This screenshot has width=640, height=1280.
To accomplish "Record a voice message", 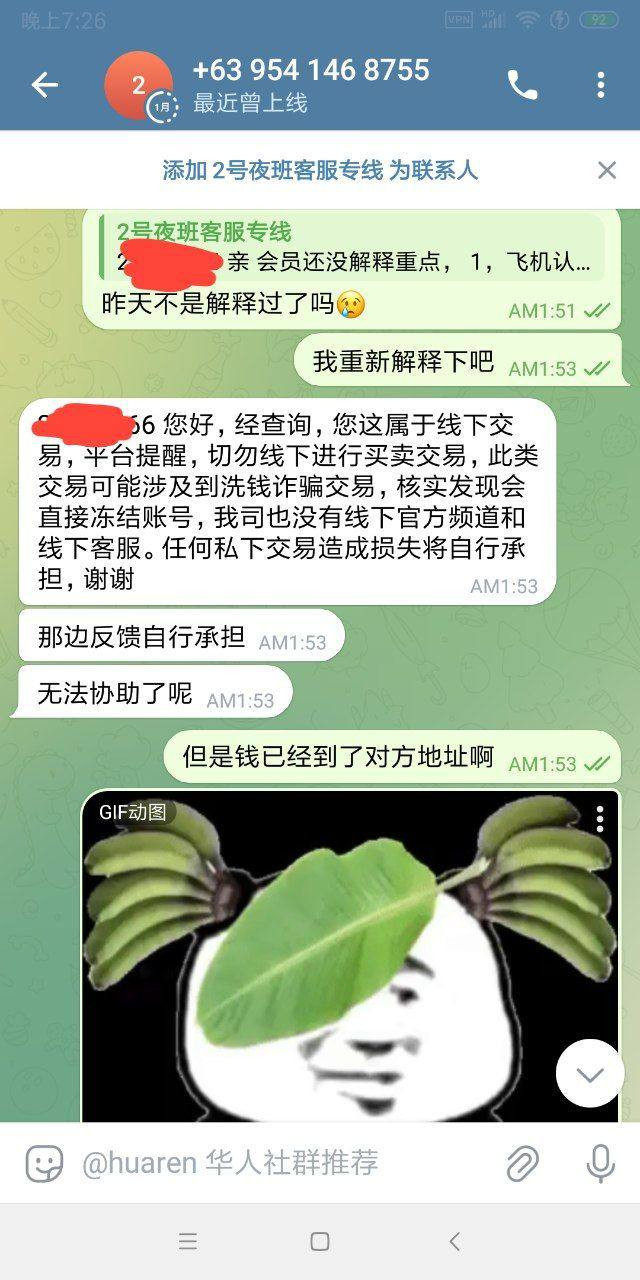I will point(600,1163).
